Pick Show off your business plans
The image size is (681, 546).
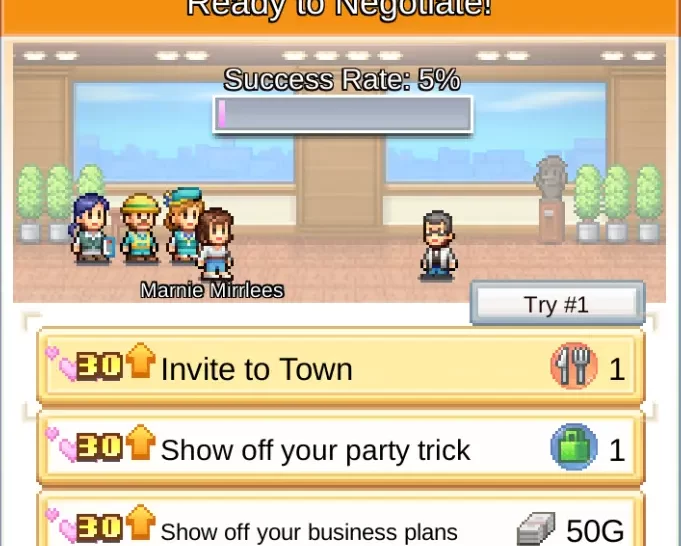pos(340,527)
